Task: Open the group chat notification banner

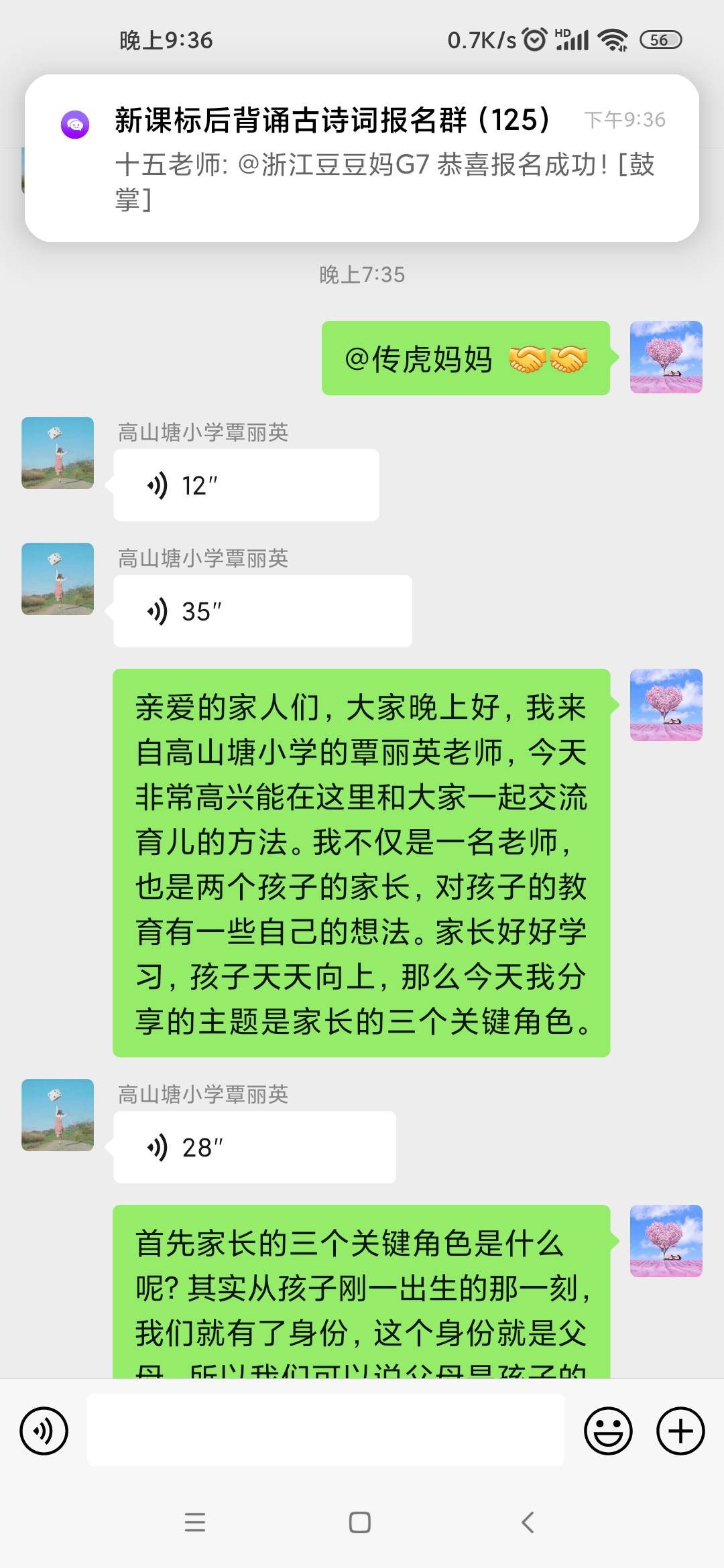Action: coord(362,157)
